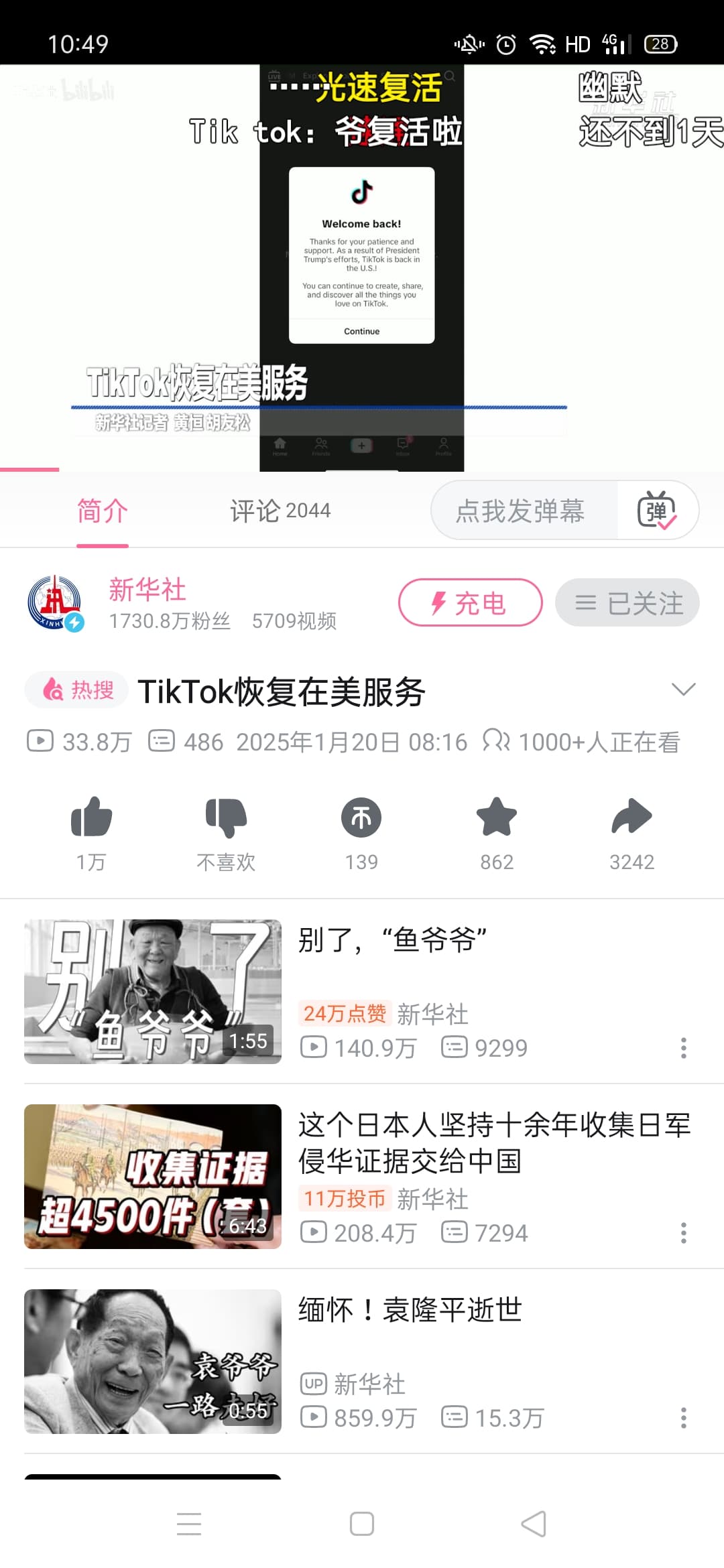724x1568 pixels.
Task: Like this video with thumbs up
Action: pyautogui.click(x=91, y=818)
